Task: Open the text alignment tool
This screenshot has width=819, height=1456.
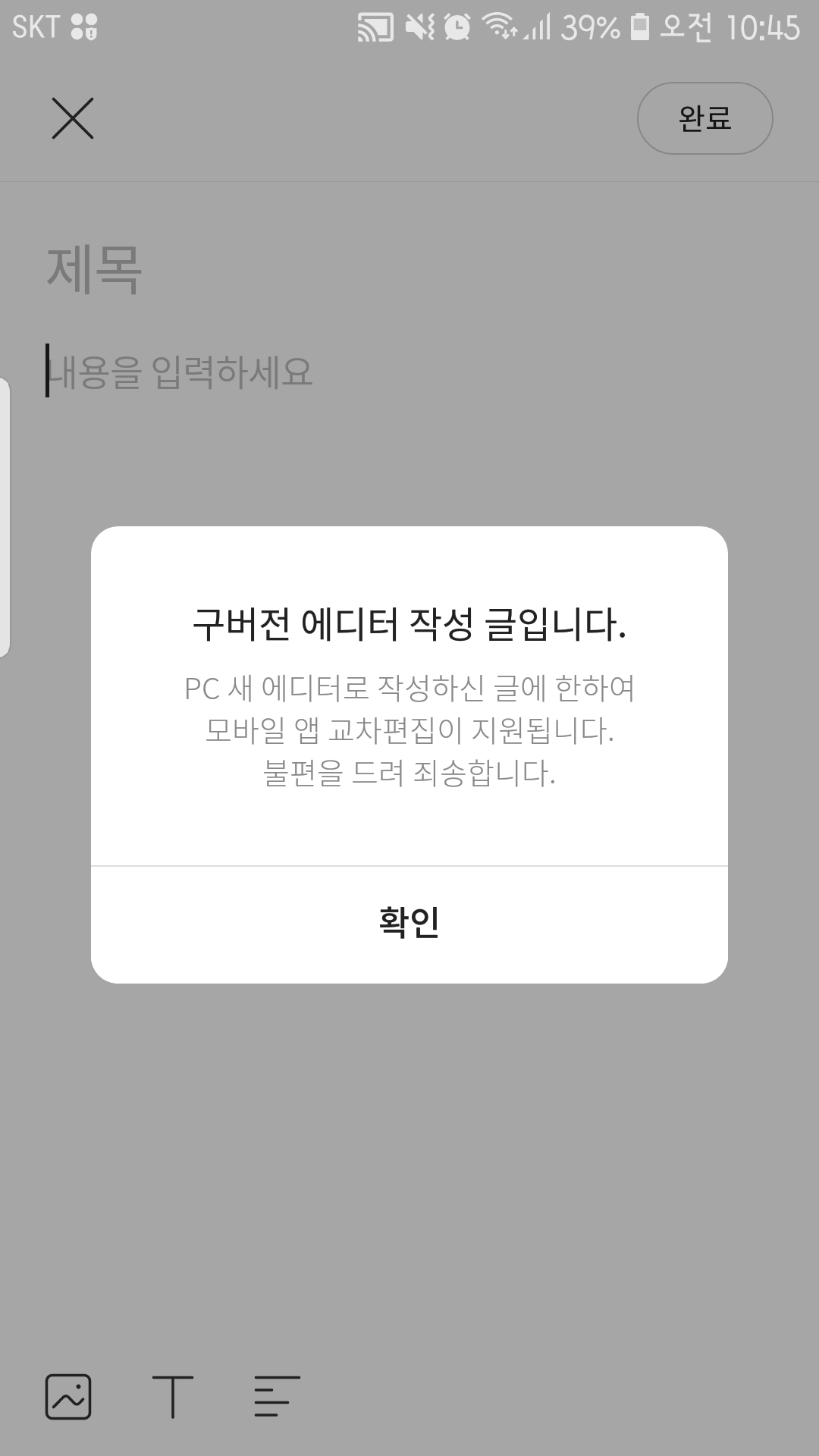Action: tap(277, 1396)
